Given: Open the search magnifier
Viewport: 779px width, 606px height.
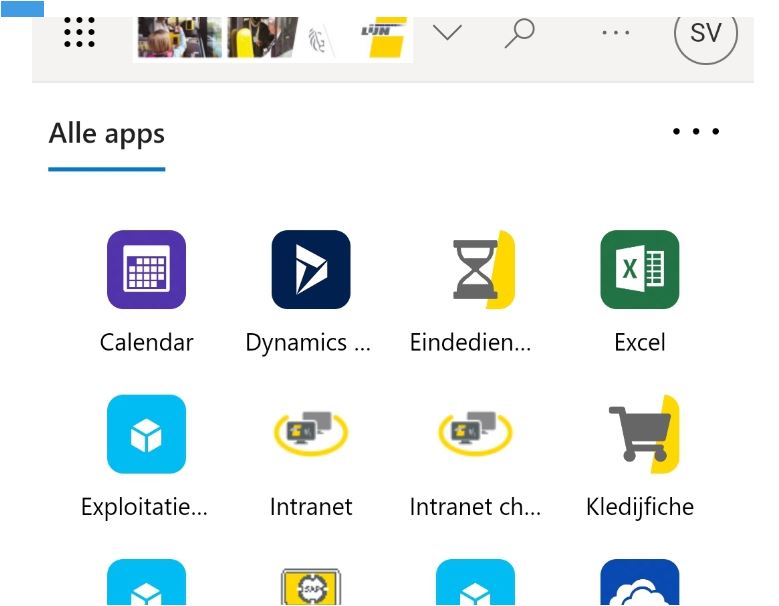Looking at the screenshot, I should (x=519, y=32).
